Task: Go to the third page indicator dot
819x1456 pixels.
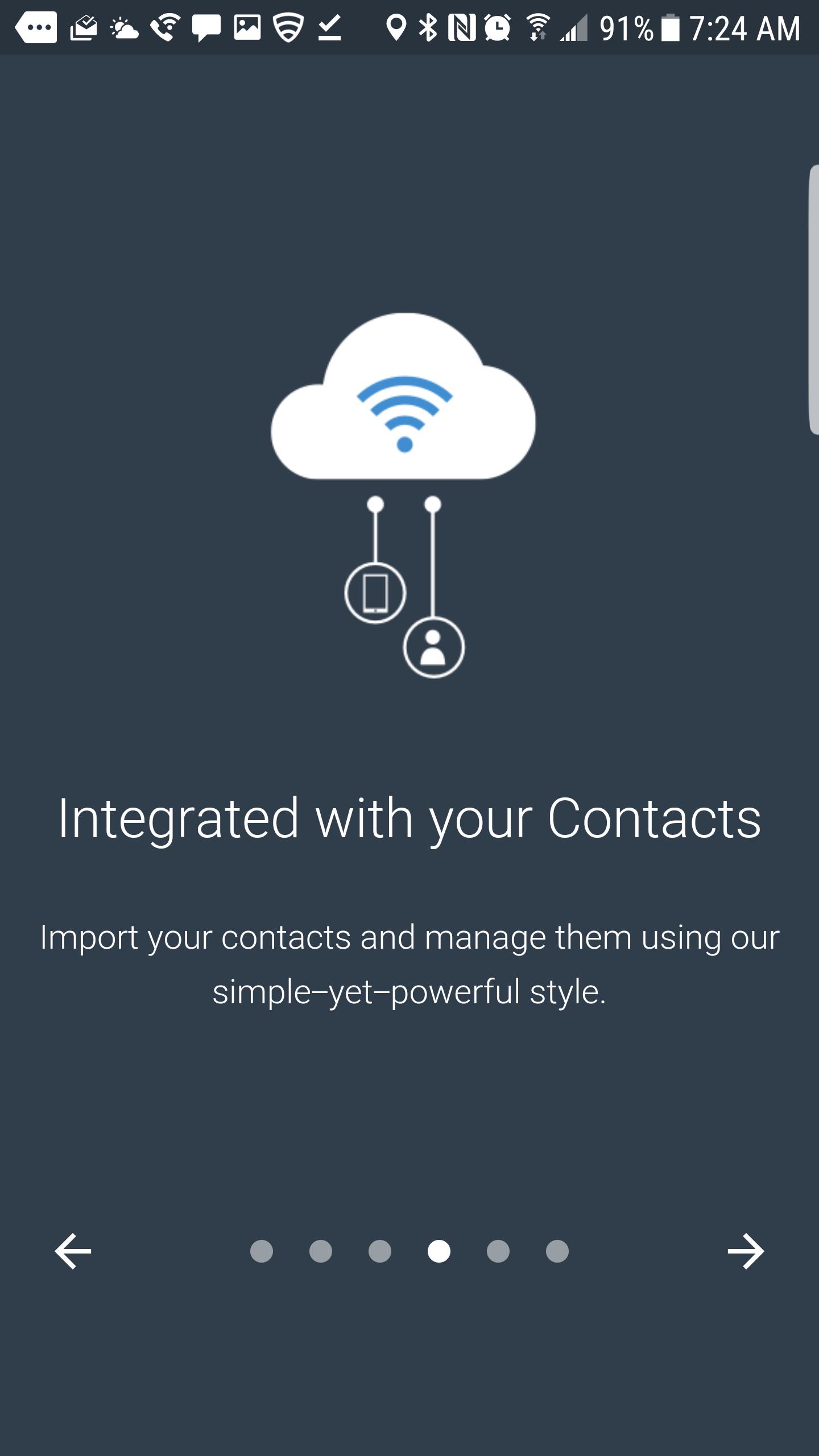Action: click(380, 1251)
